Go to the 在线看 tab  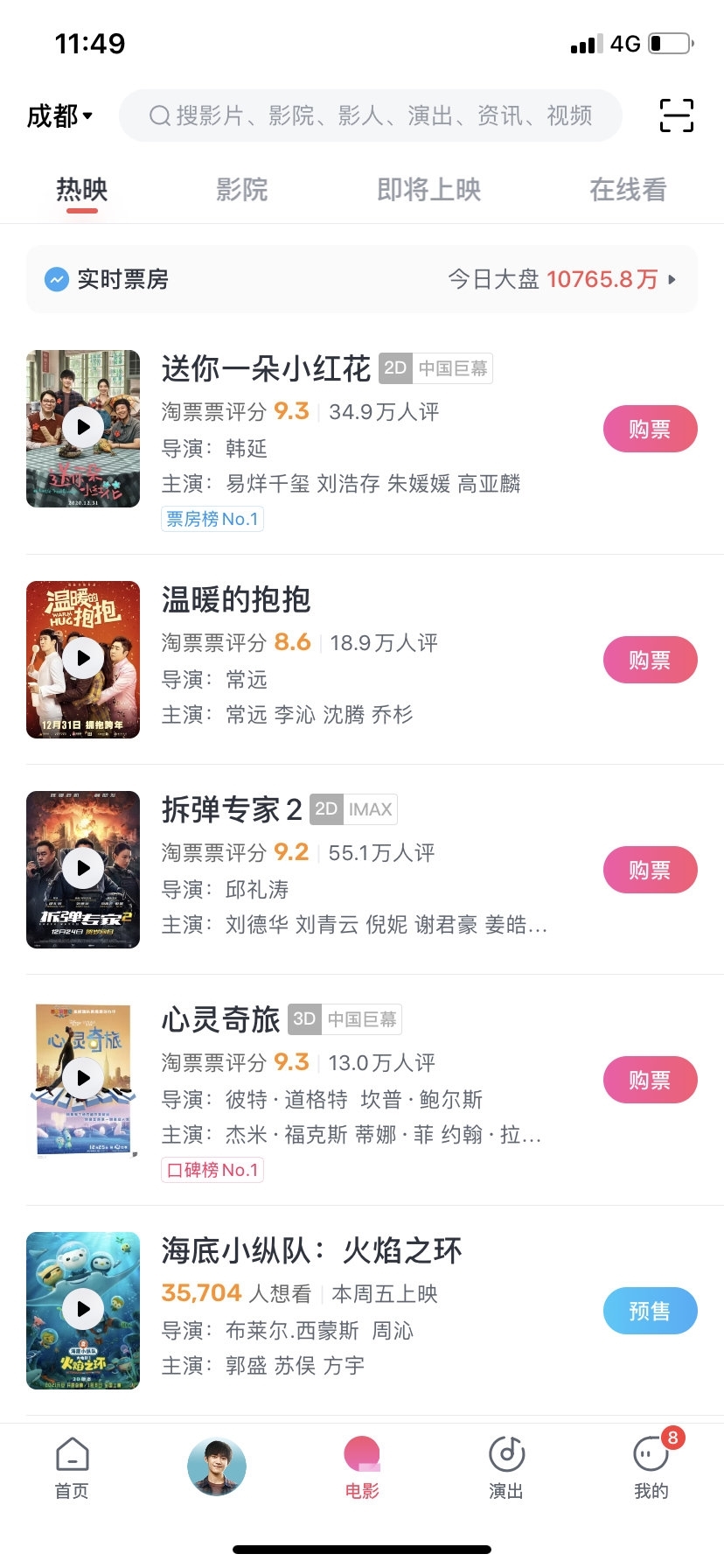coord(628,190)
